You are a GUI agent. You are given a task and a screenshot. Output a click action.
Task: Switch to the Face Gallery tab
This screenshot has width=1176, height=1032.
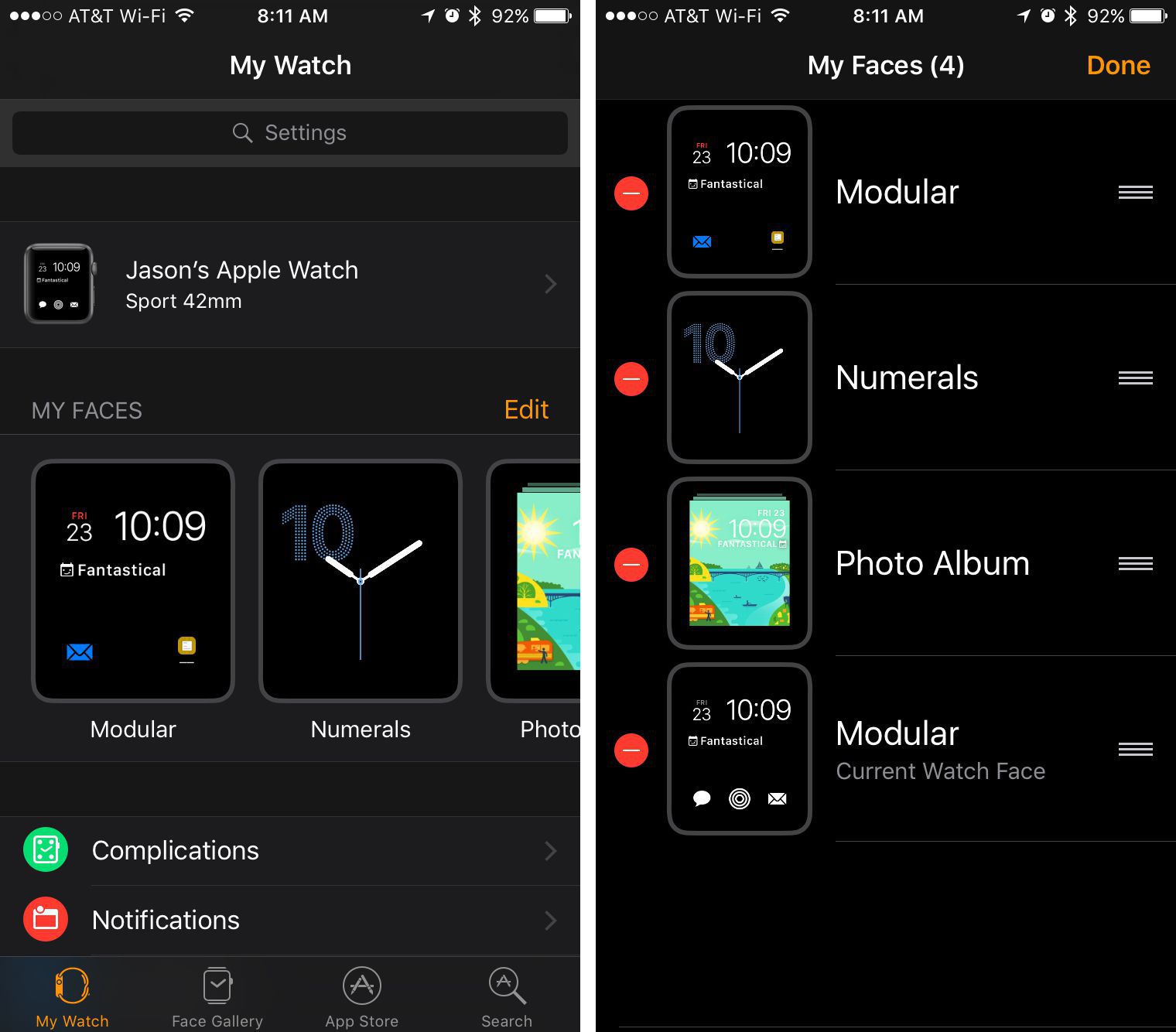(217, 997)
